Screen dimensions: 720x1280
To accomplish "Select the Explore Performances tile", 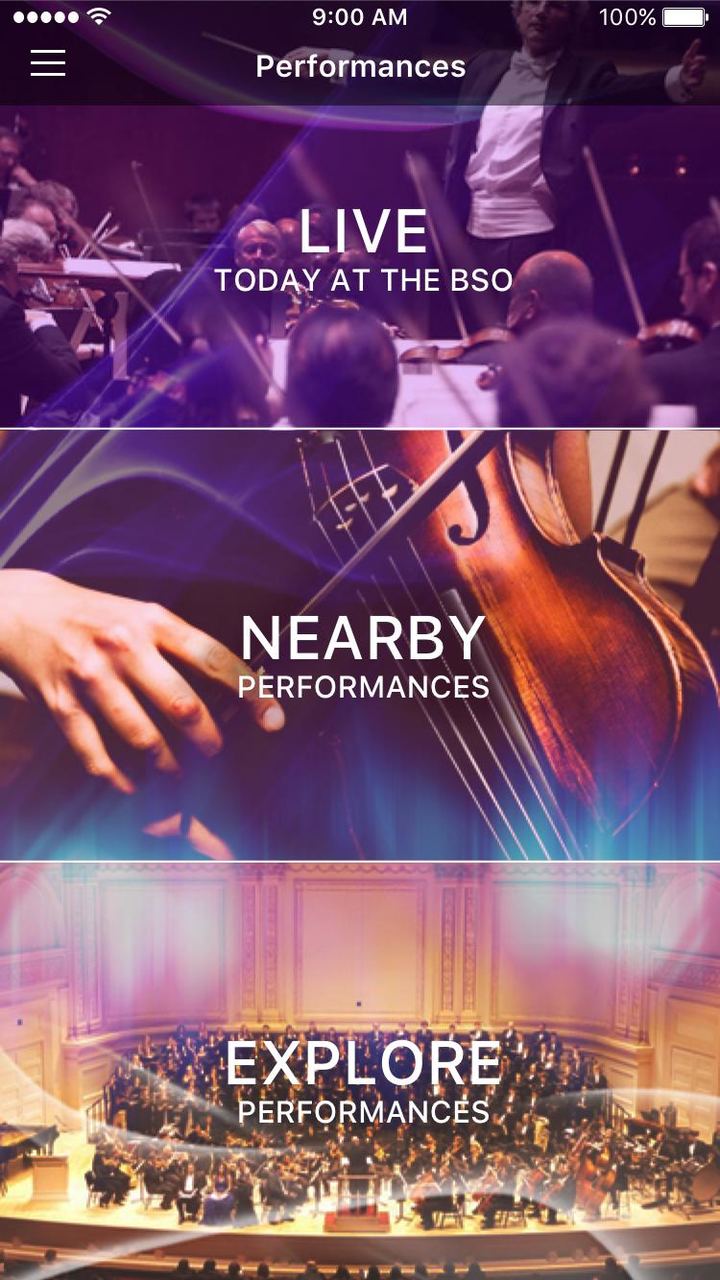I will coord(362,1080).
